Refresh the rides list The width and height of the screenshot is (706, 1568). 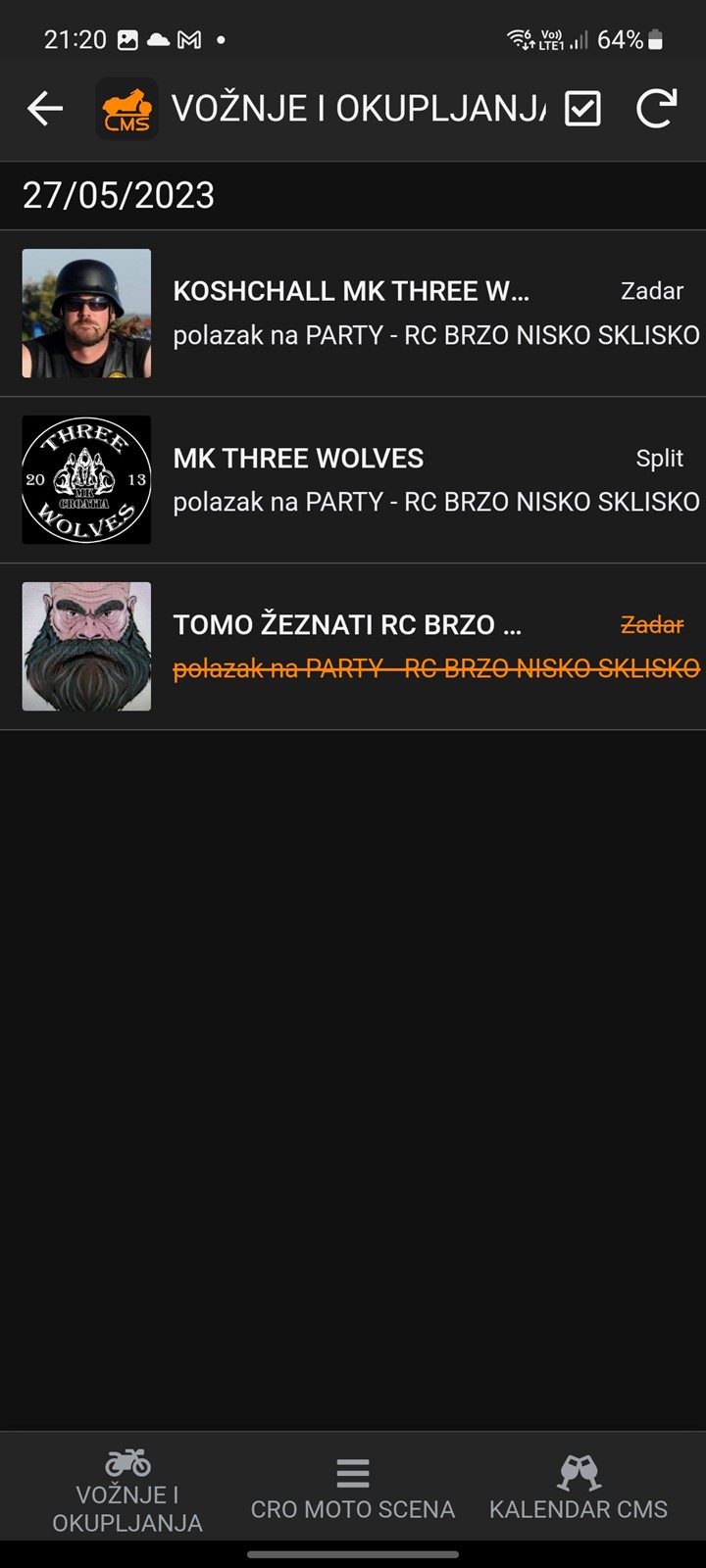click(x=656, y=109)
